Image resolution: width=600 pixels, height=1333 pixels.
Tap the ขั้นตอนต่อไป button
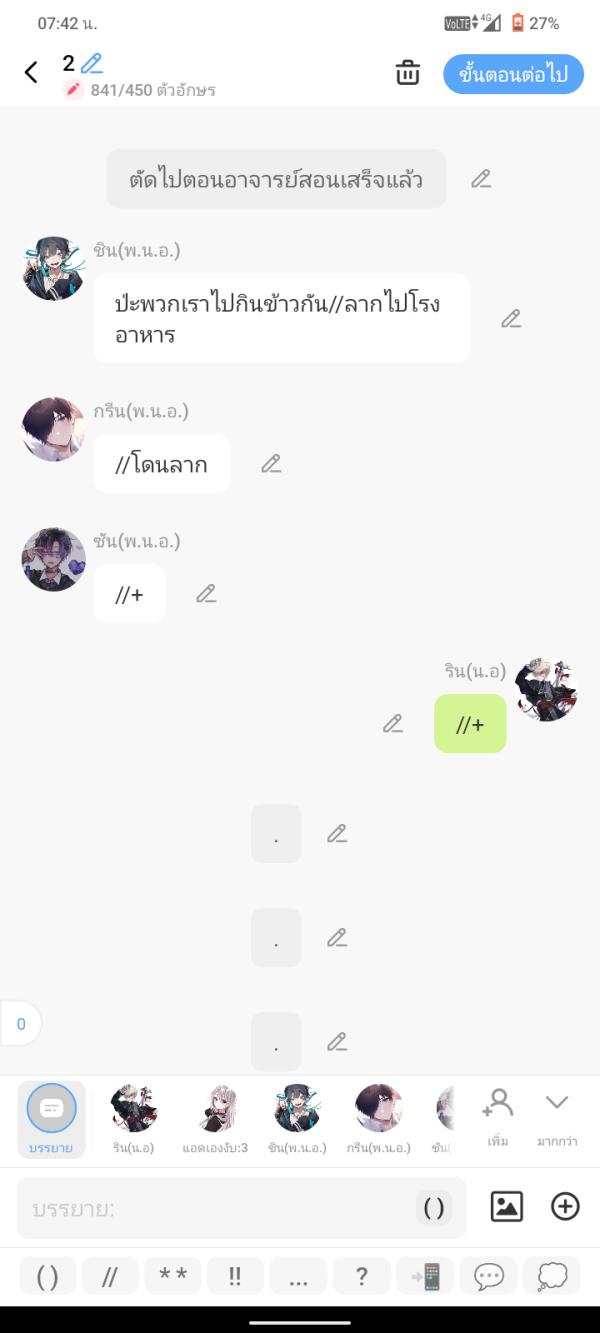pos(513,74)
